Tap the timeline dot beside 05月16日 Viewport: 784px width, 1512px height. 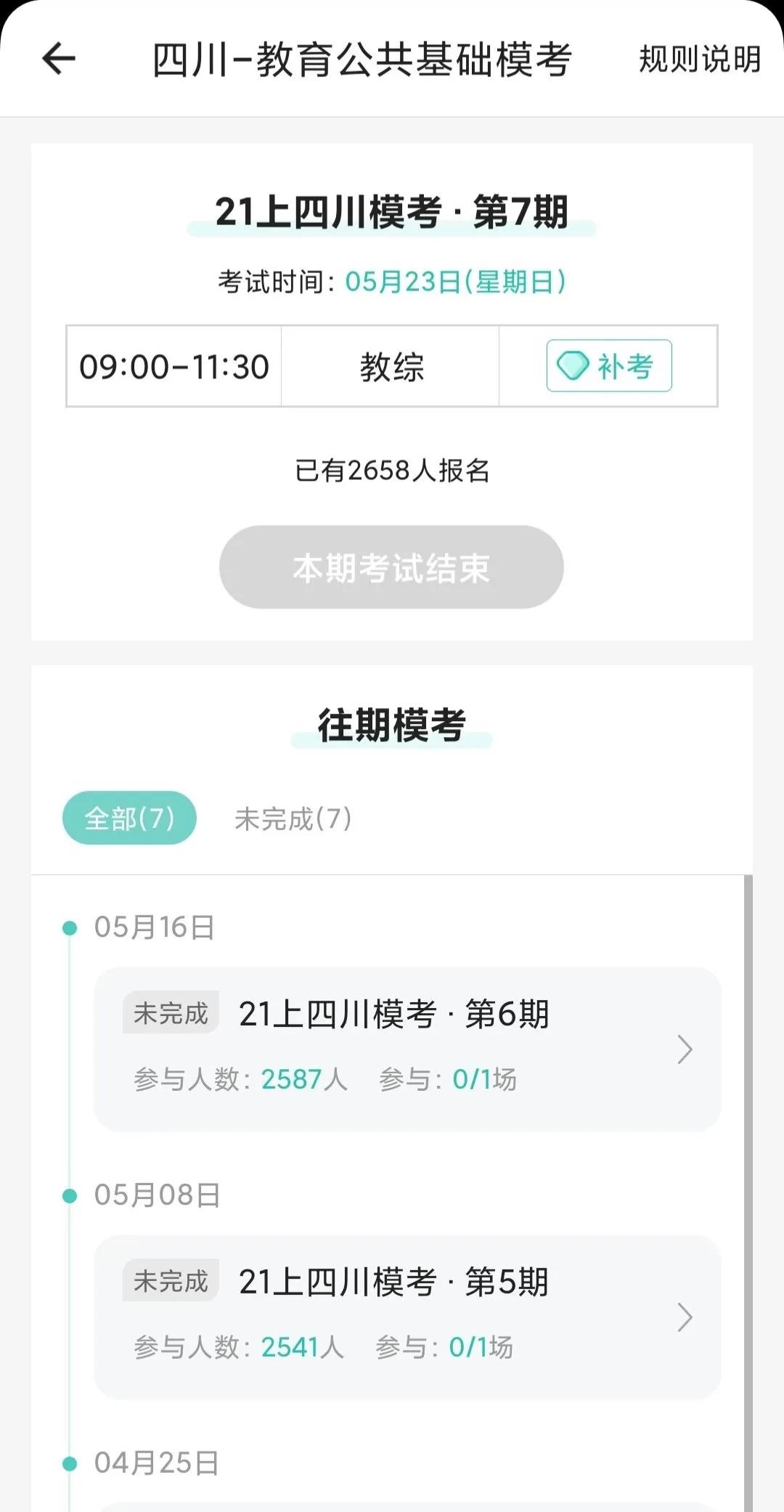(70, 927)
